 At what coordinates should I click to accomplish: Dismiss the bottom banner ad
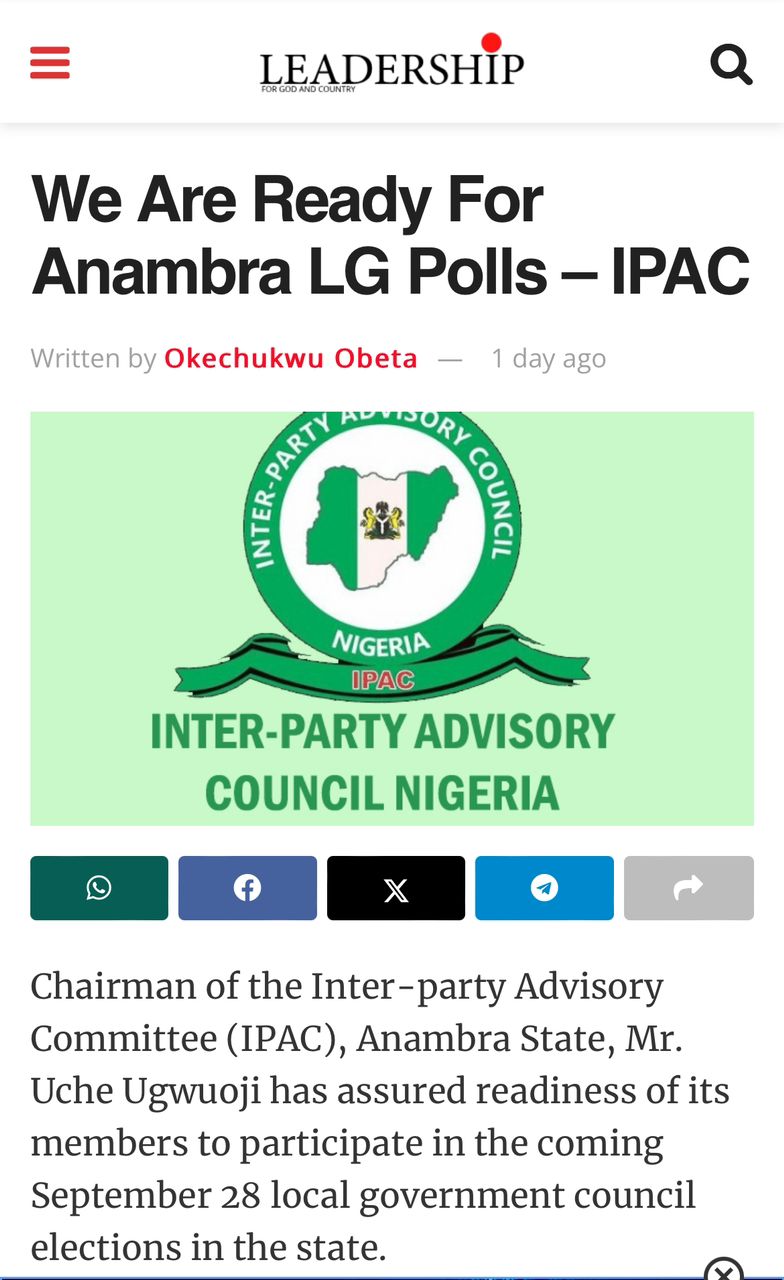click(724, 1270)
